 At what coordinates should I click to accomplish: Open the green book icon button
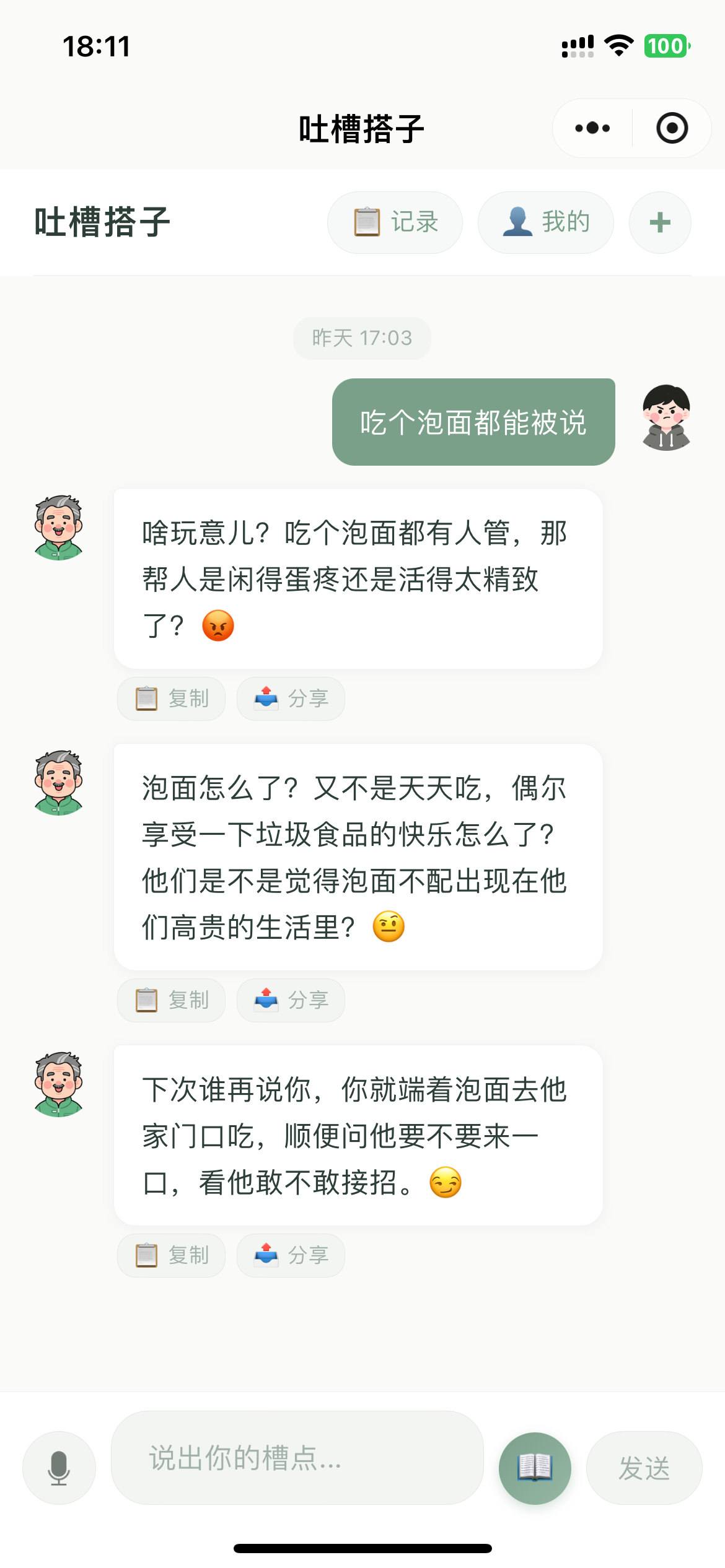point(535,1468)
